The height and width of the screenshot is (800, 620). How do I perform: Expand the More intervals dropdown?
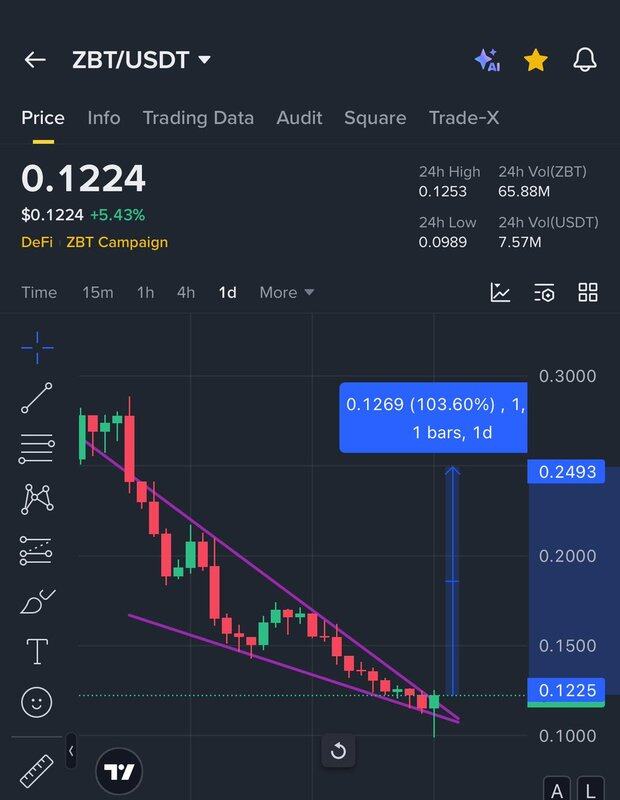[x=287, y=292]
